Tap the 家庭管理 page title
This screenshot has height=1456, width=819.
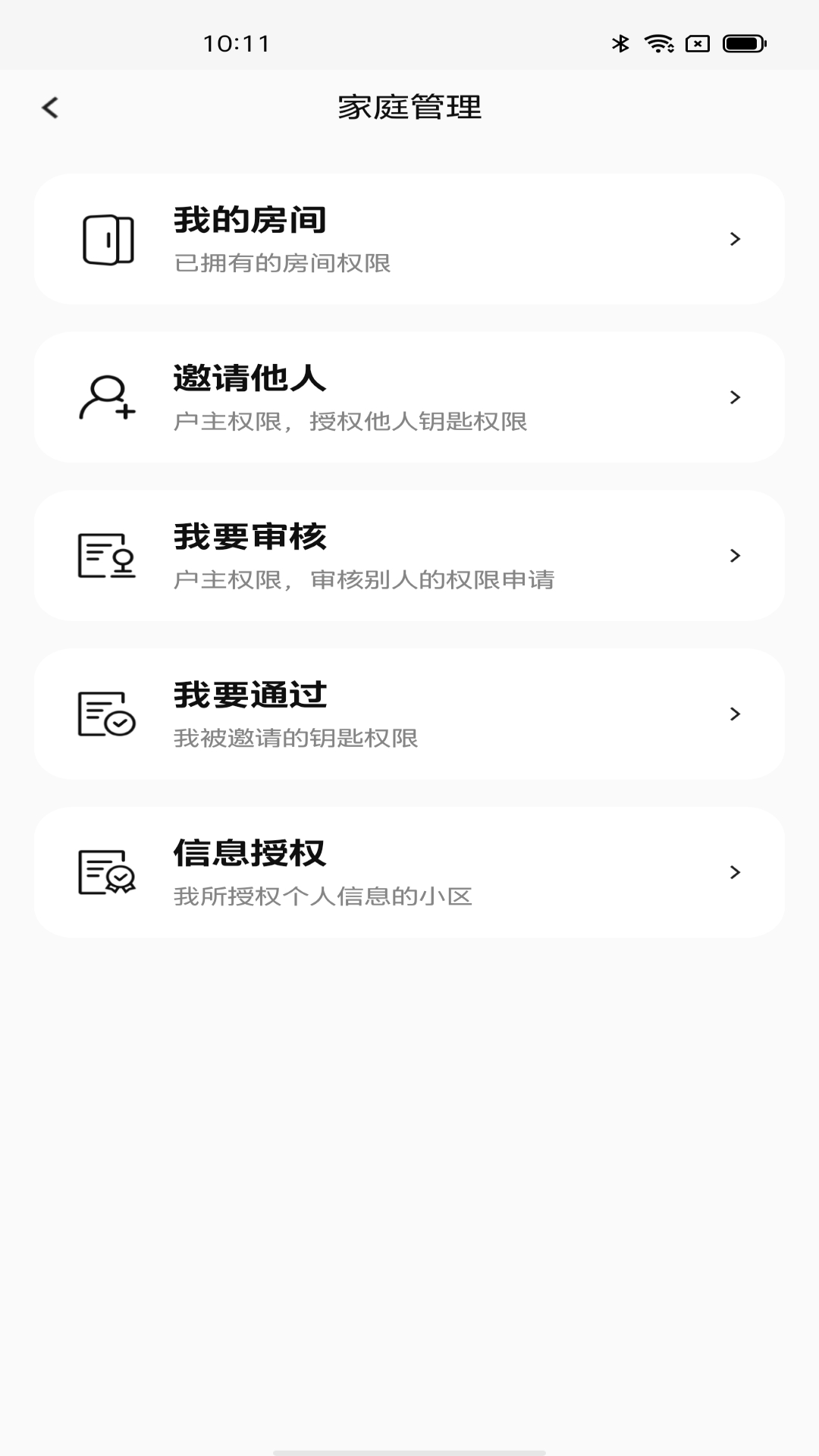(409, 106)
